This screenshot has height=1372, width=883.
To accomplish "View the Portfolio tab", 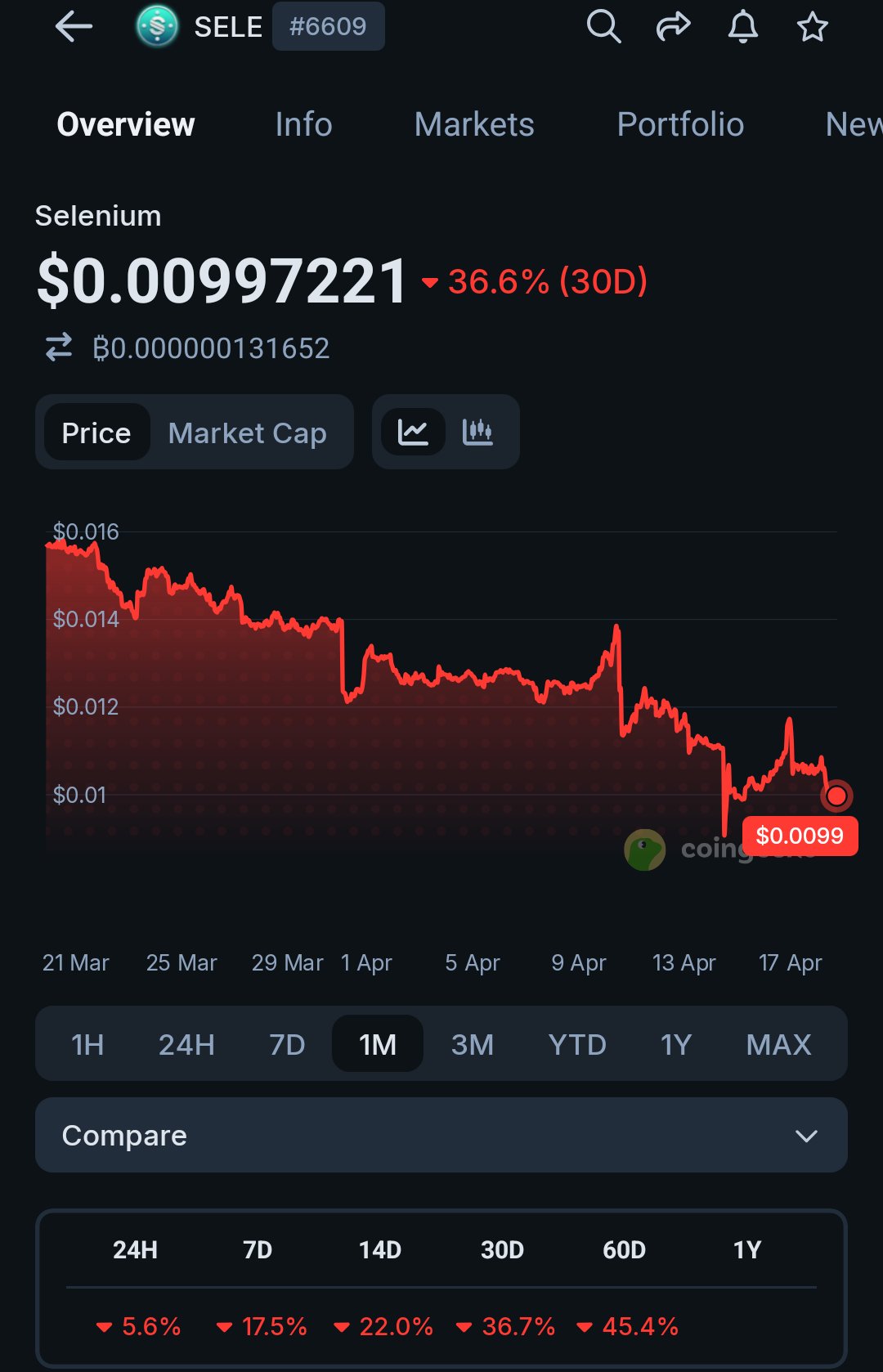I will coord(679,124).
